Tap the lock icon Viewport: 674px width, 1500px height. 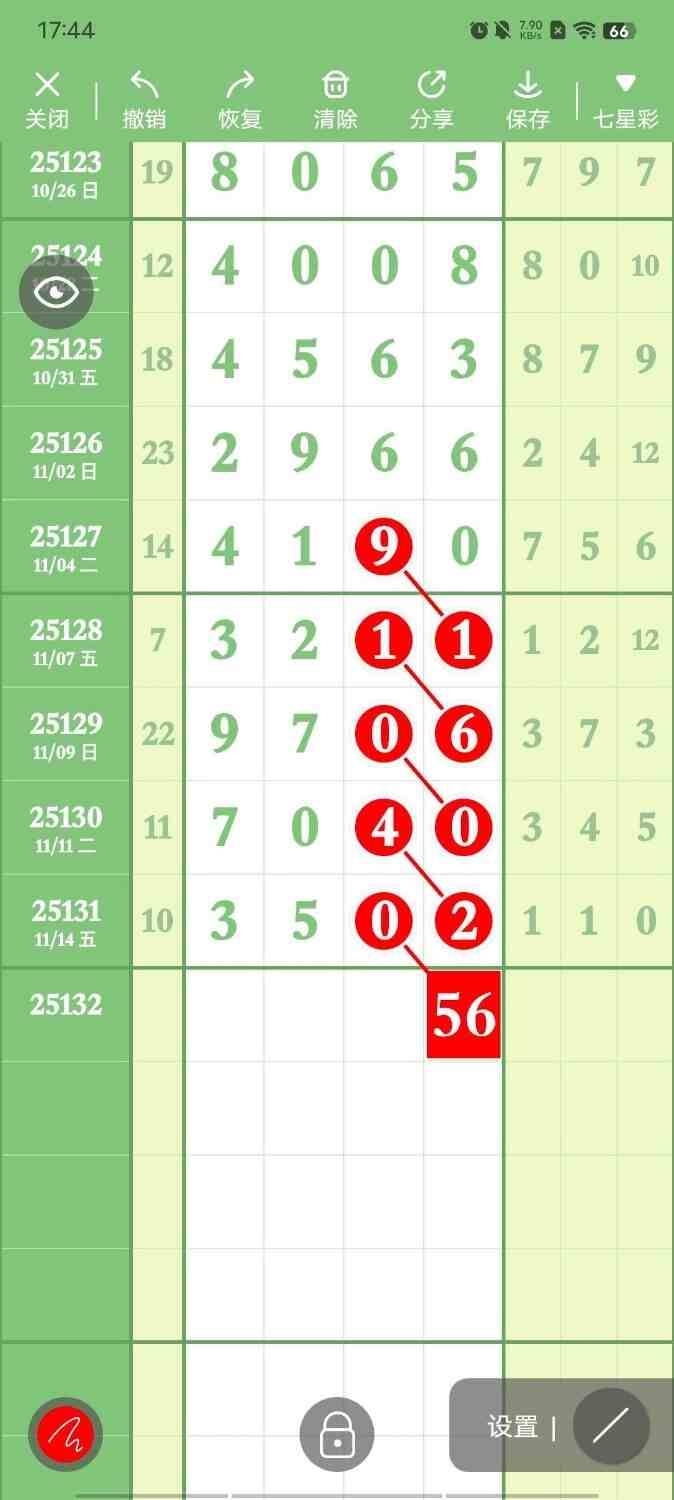pyautogui.click(x=337, y=1435)
